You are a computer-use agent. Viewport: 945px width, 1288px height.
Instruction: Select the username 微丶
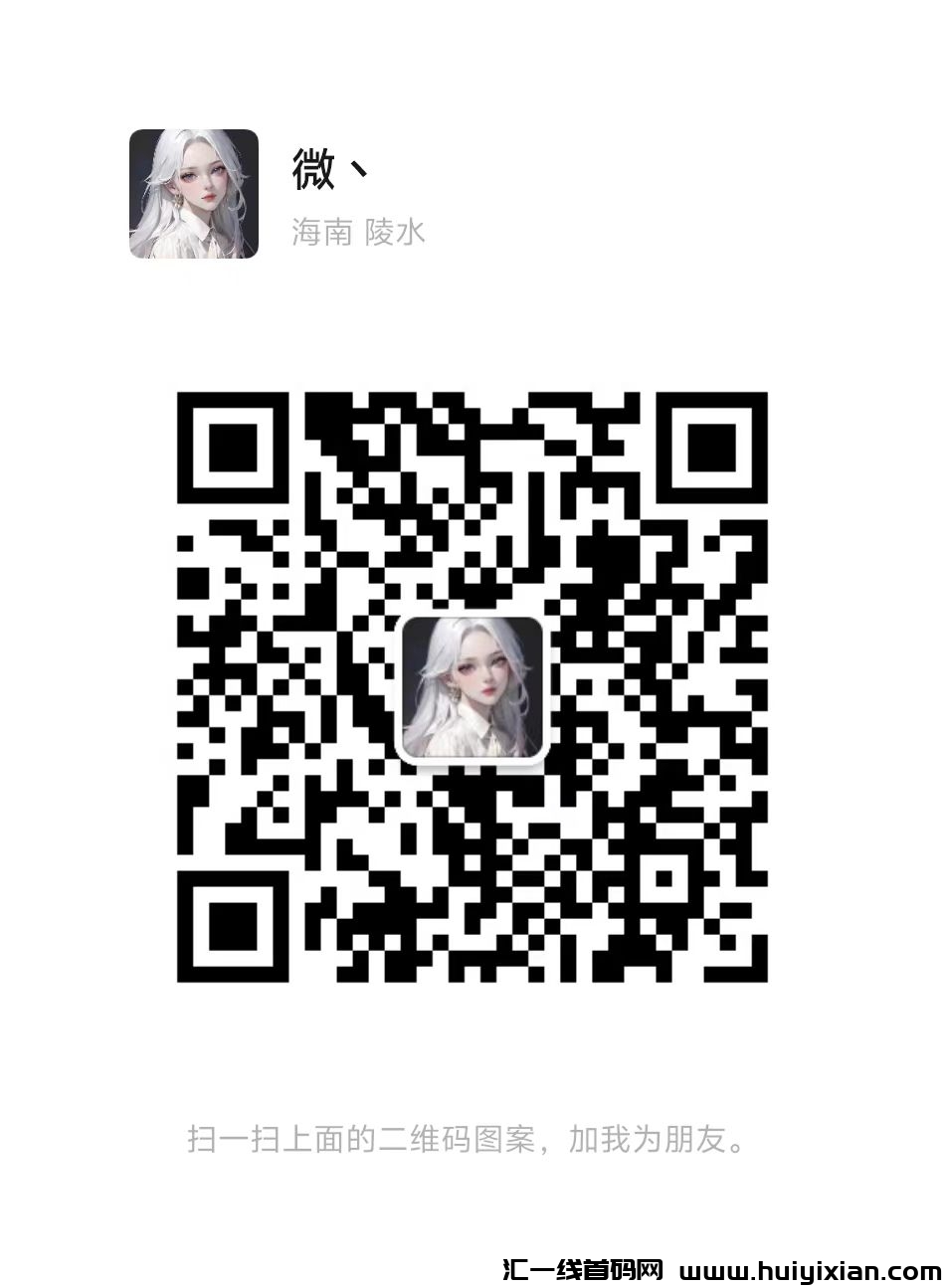click(328, 171)
